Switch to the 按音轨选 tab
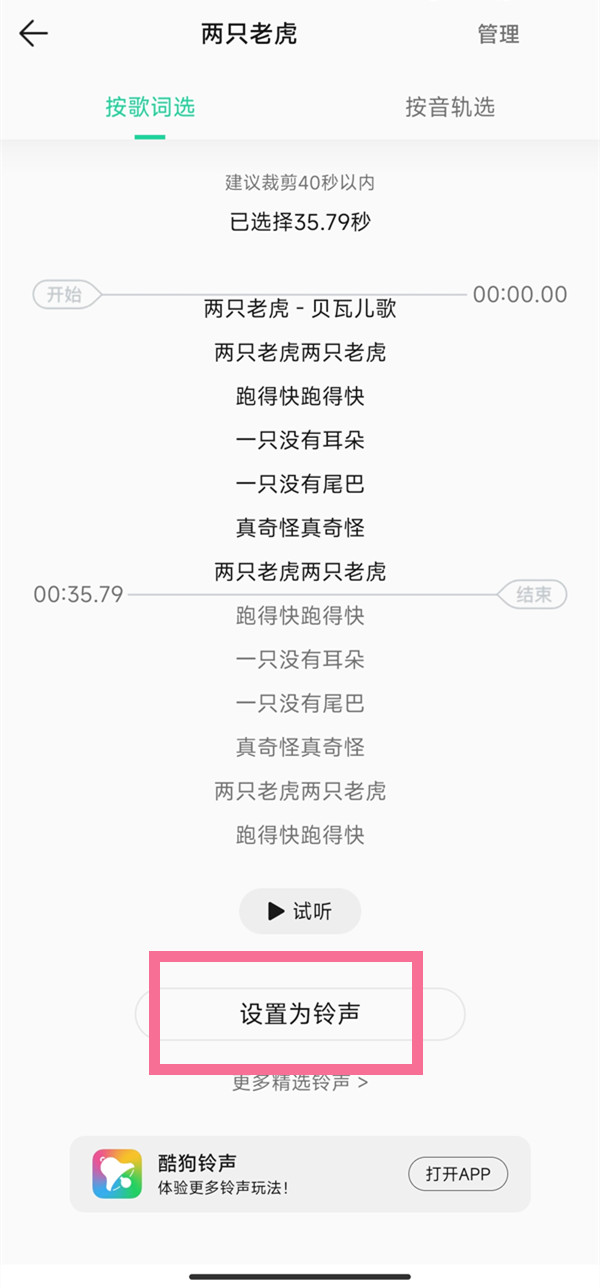 click(x=450, y=107)
